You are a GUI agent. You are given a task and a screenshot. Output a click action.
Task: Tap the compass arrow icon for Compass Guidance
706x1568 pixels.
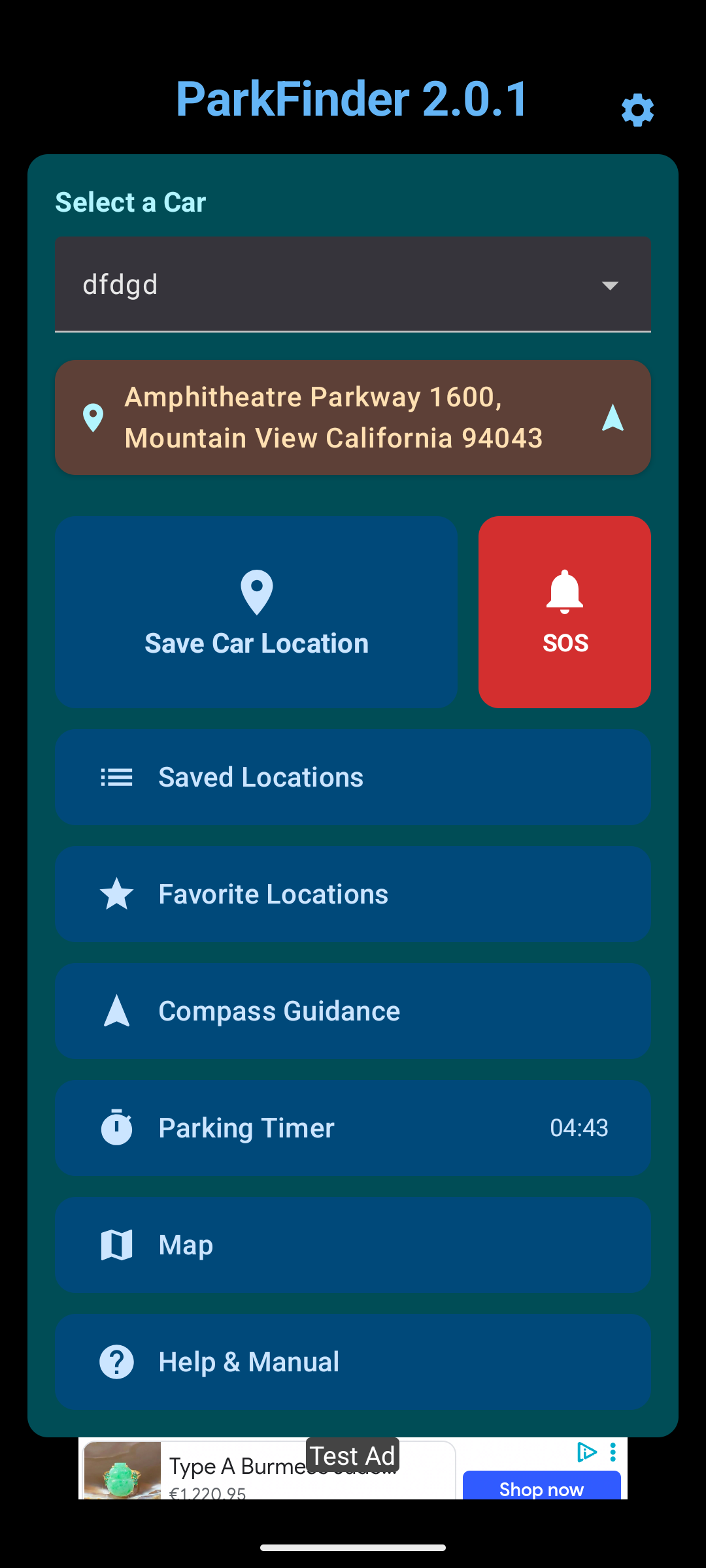click(x=116, y=1010)
